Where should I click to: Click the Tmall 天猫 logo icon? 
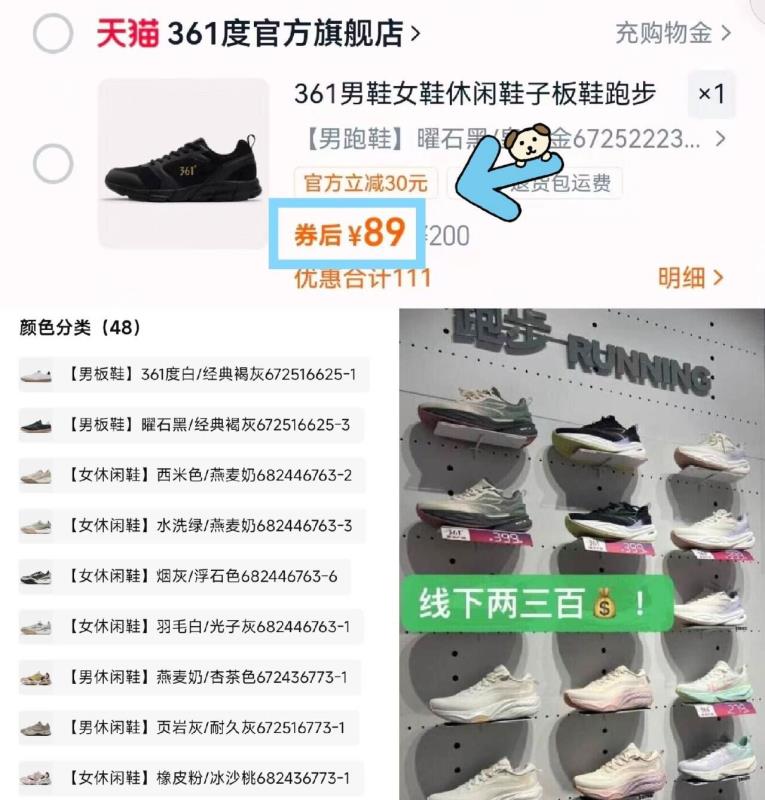123,30
